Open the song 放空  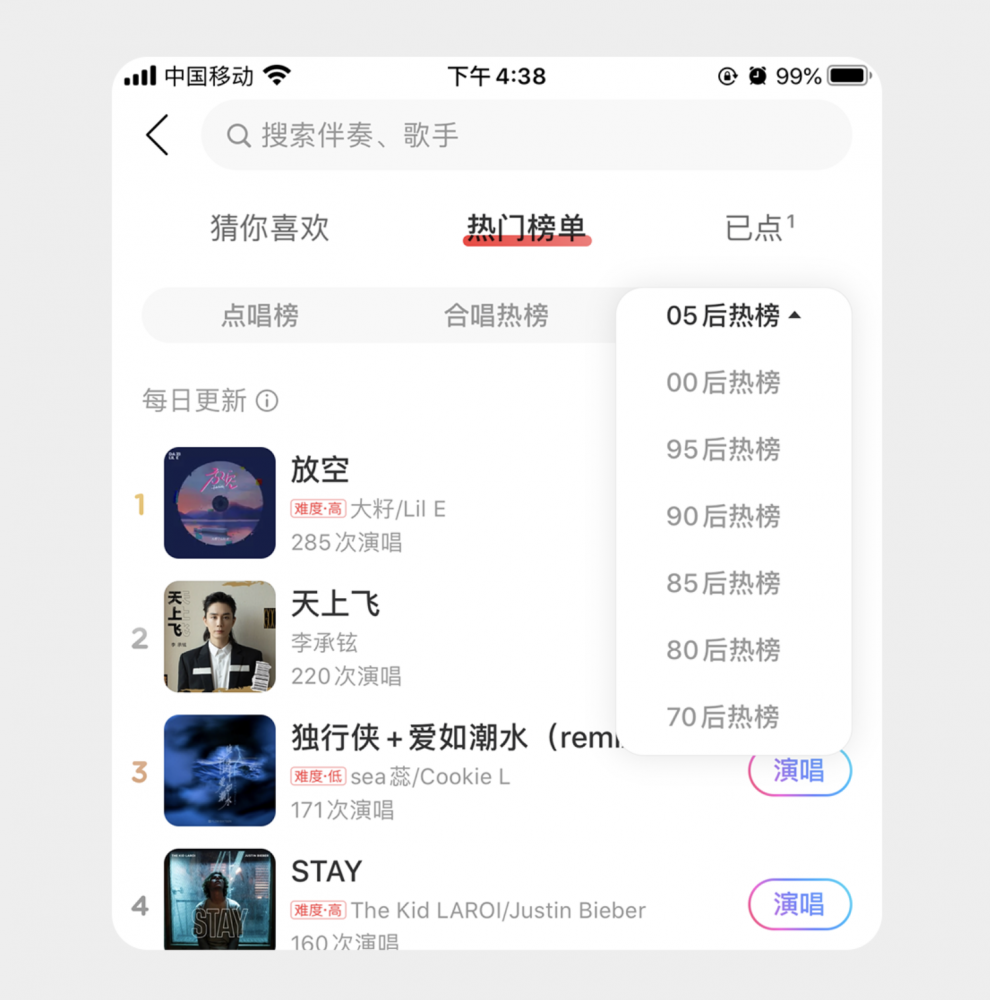click(320, 470)
